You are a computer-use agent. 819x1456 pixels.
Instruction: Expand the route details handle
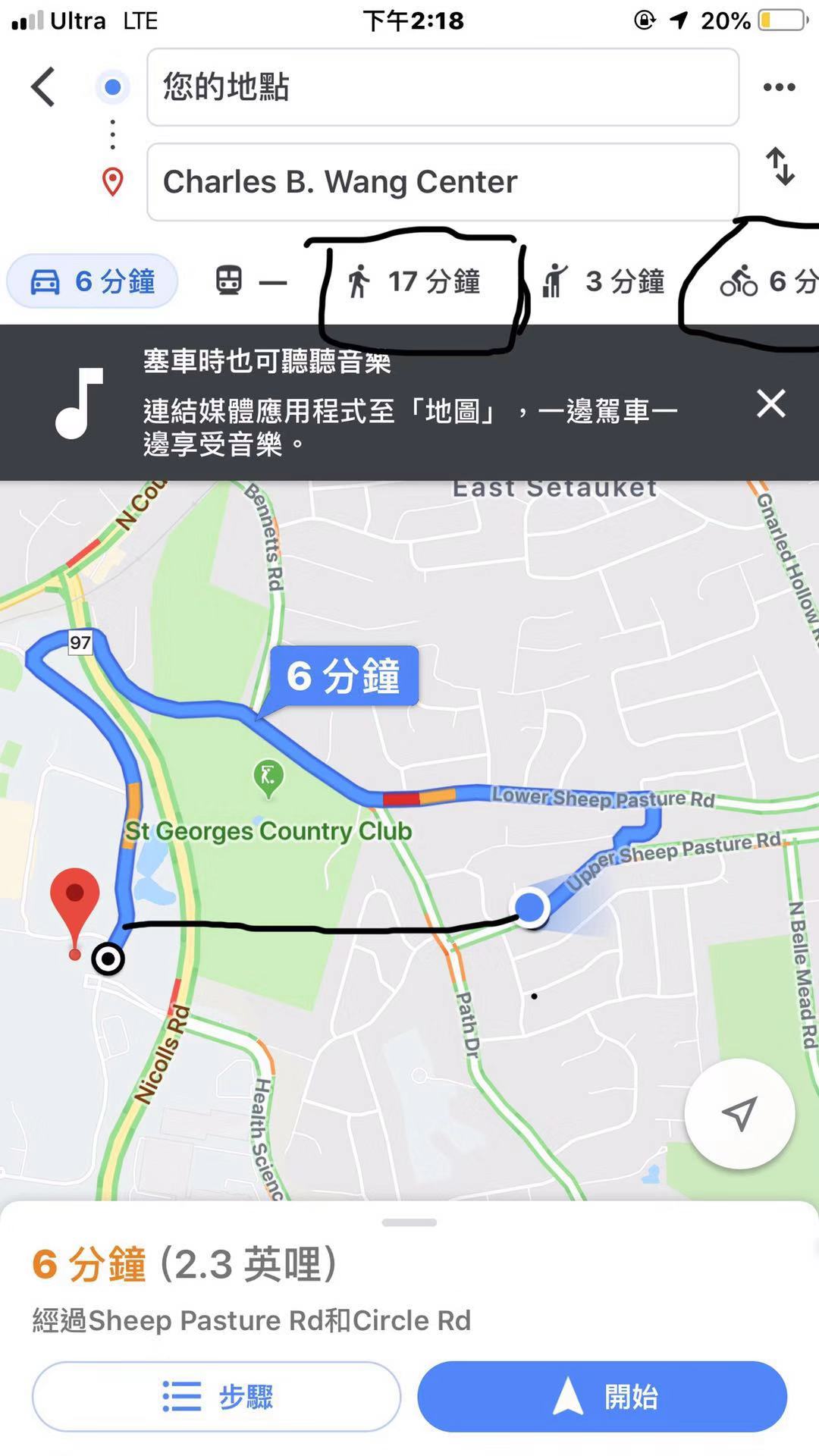[x=409, y=1222]
